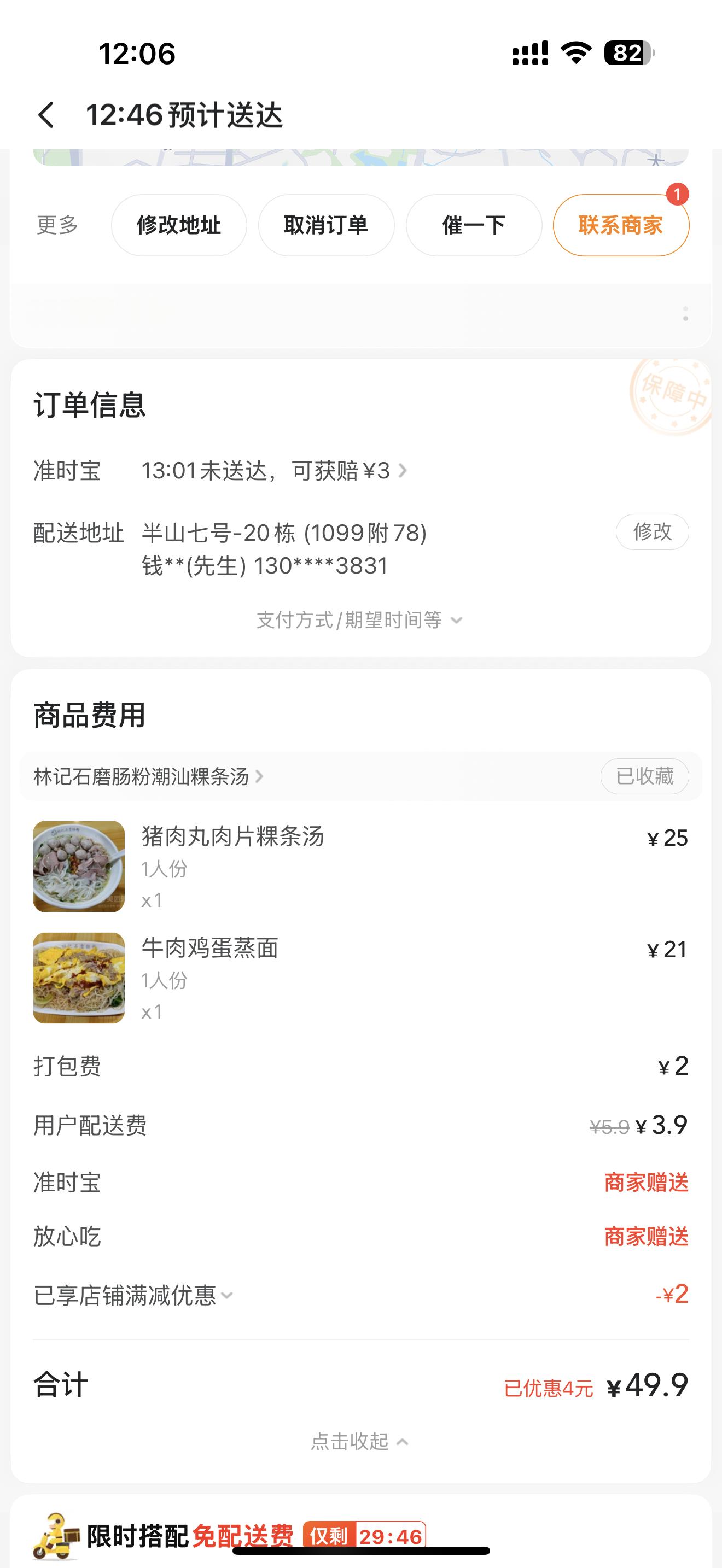
Task: Tap the 修改地址 button
Action: tap(179, 225)
